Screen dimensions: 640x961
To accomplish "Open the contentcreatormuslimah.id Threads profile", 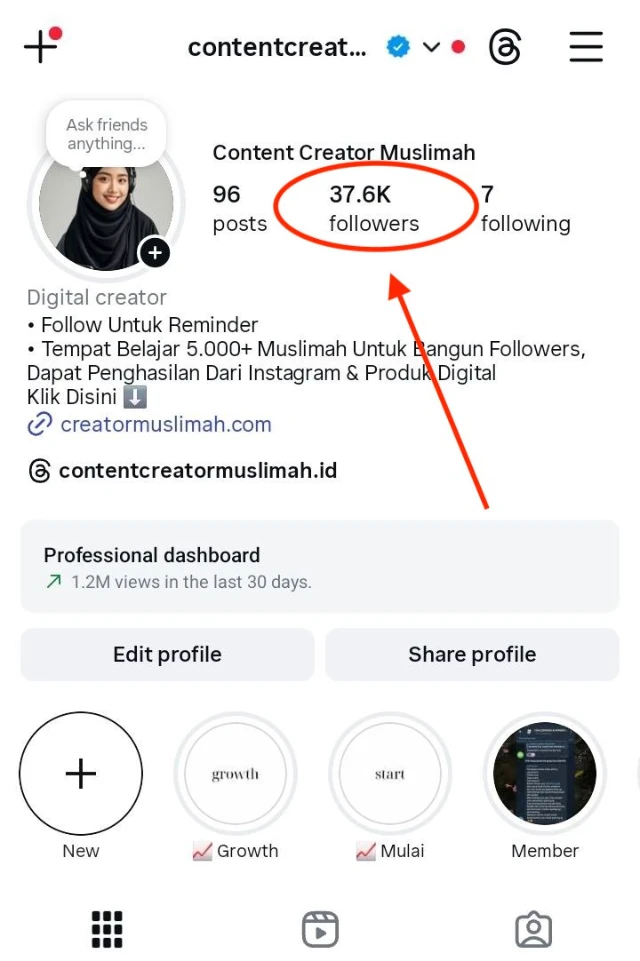I will click(197, 470).
